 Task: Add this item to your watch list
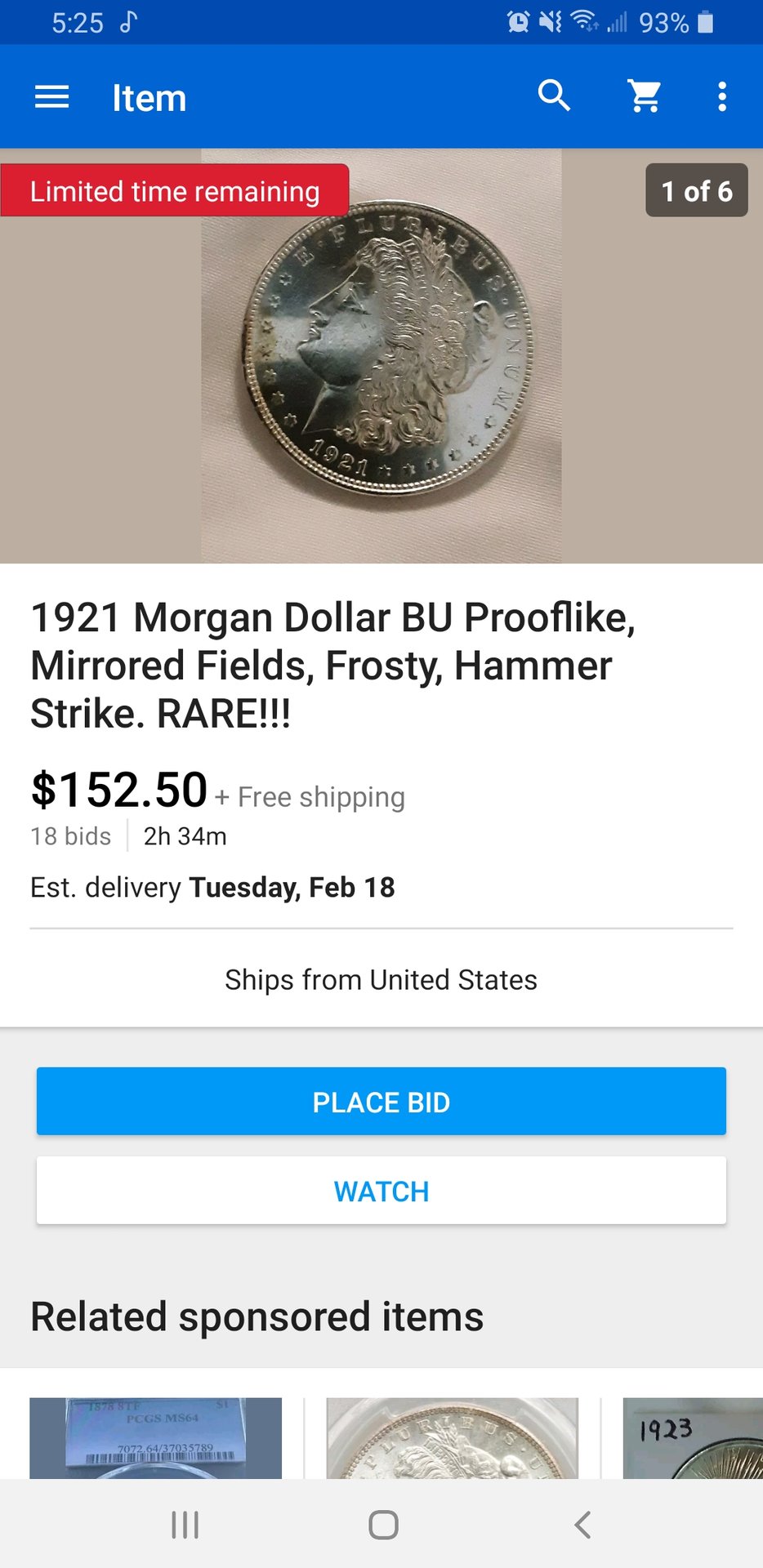[381, 1191]
